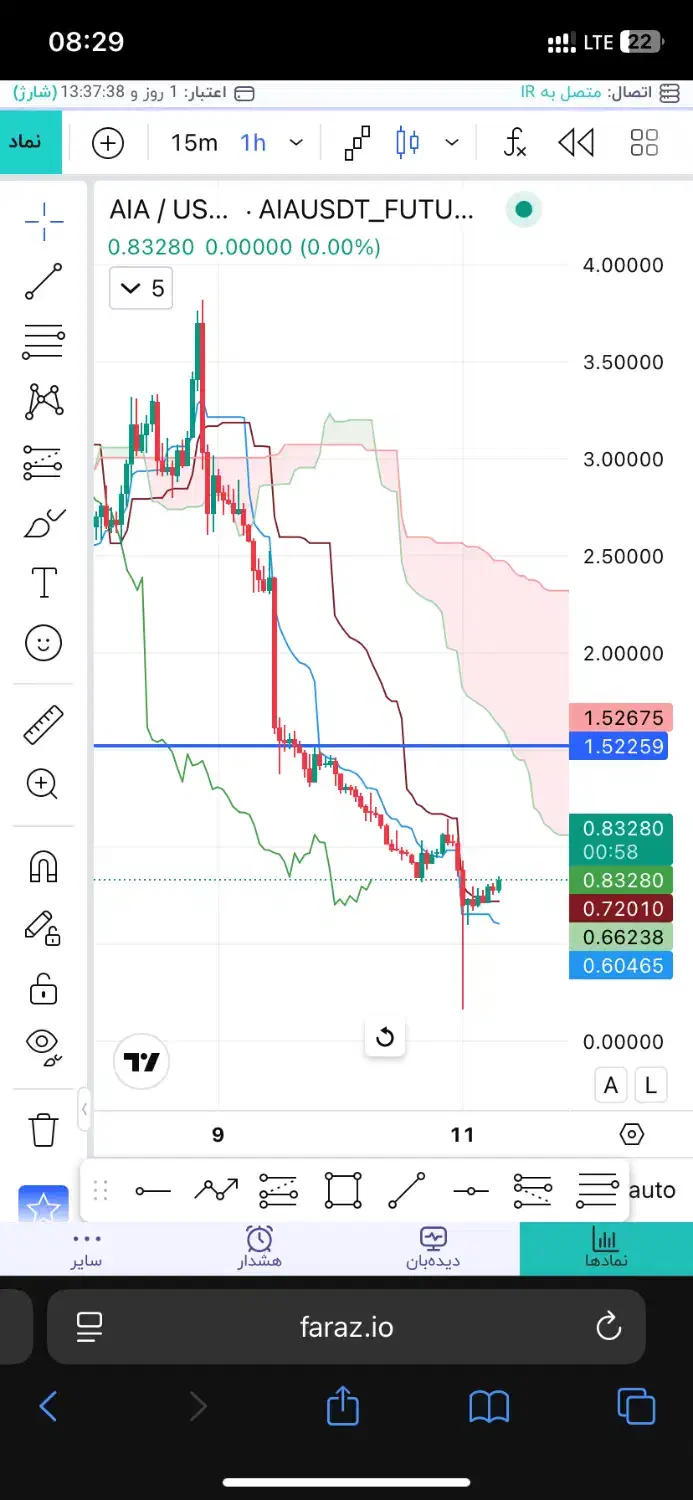The width and height of the screenshot is (693, 1500).
Task: Reload the faraz.io page
Action: click(608, 1327)
